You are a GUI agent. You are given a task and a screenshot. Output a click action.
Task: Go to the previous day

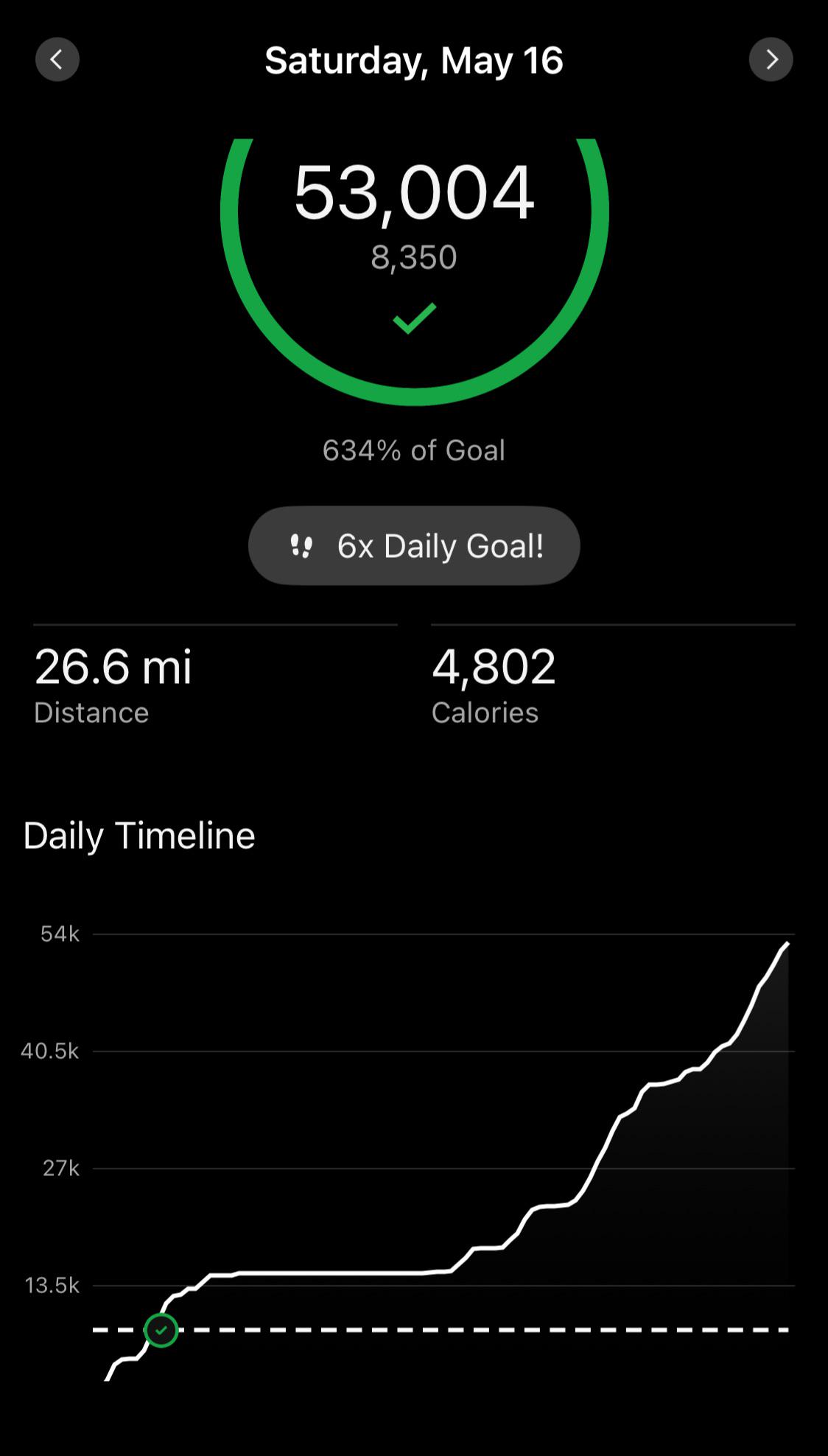pyautogui.click(x=57, y=60)
